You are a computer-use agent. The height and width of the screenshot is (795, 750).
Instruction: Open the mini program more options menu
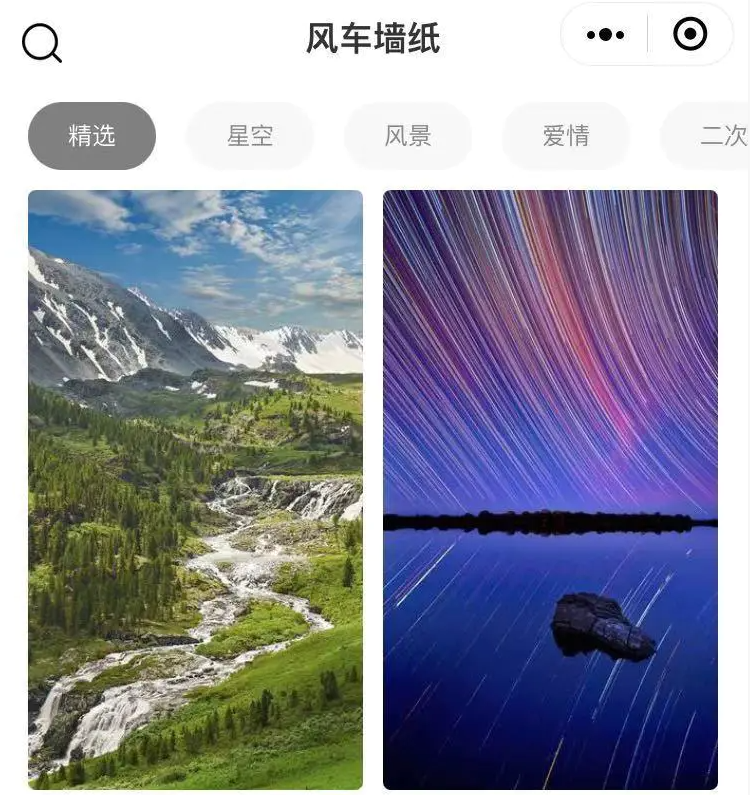click(605, 35)
